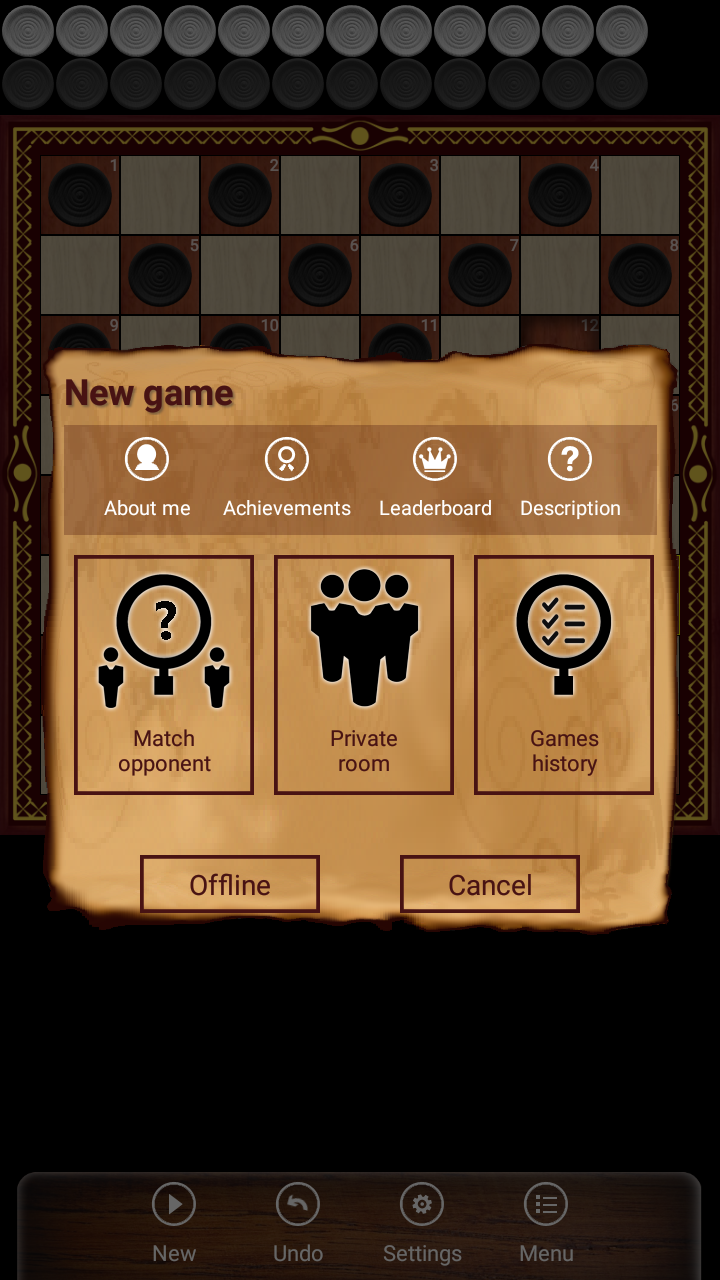This screenshot has height=1280, width=720.
Task: Tap New in the bottom toolbar
Action: click(x=174, y=1222)
